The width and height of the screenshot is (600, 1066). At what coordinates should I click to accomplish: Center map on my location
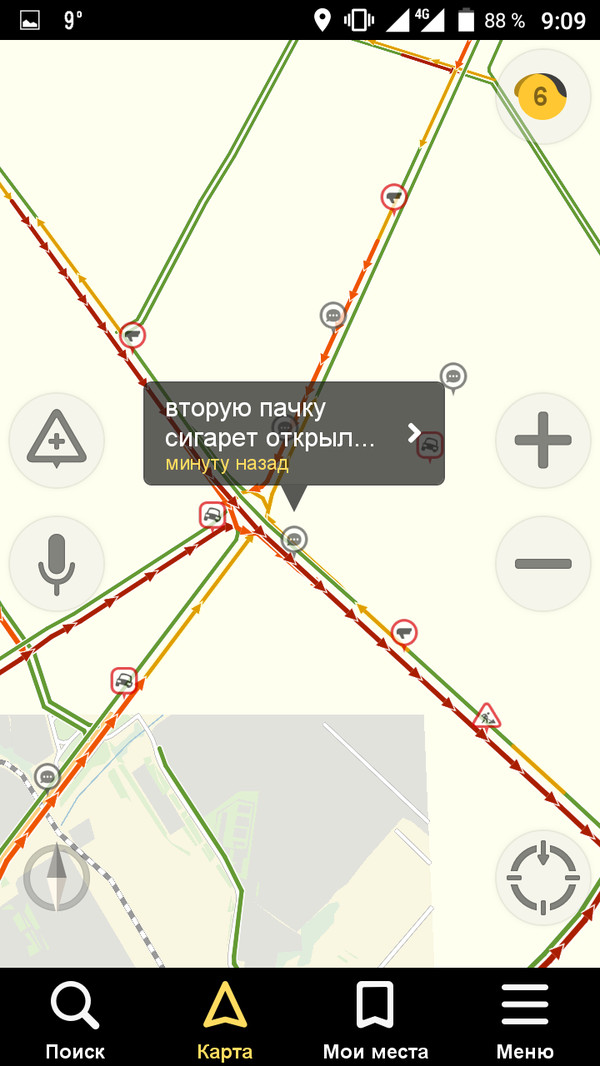pos(543,877)
